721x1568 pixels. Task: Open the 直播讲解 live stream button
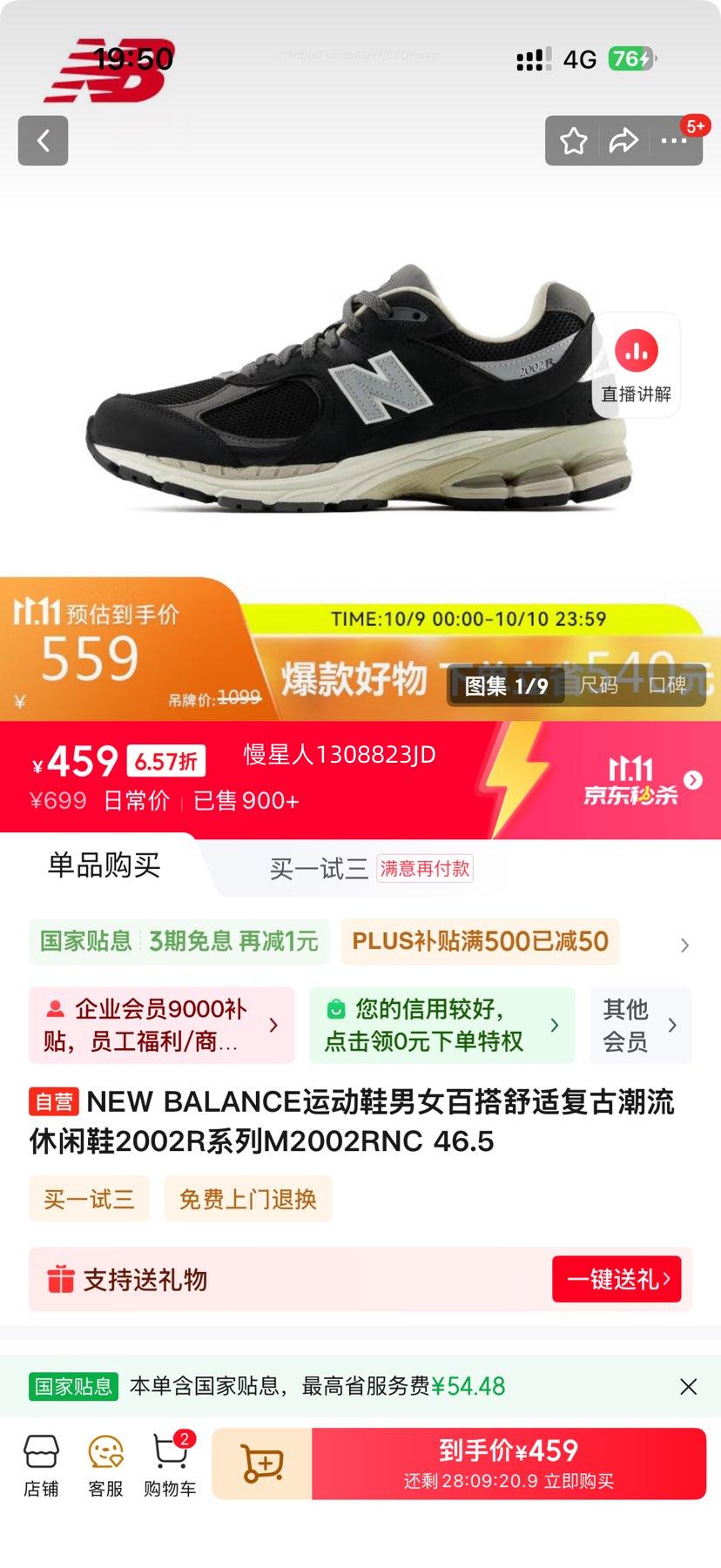(637, 366)
